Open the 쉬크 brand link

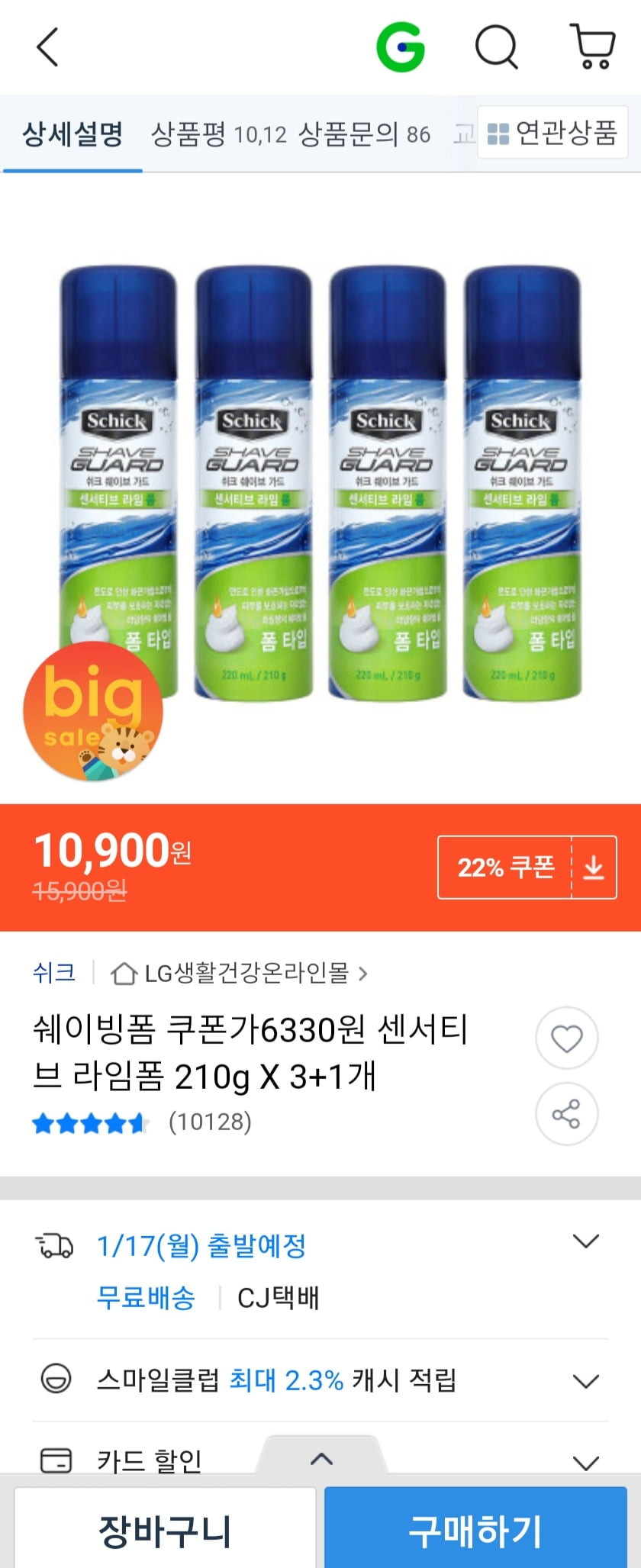click(x=53, y=973)
